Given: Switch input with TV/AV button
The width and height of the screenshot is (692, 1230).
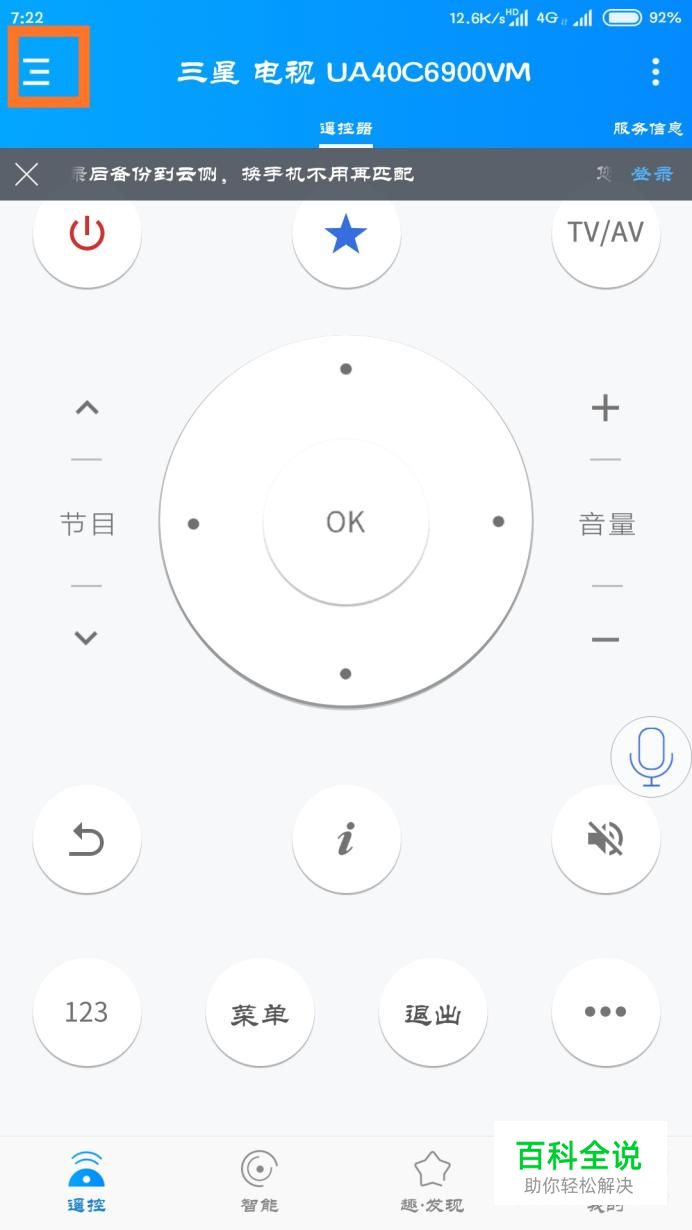Looking at the screenshot, I should 605,234.
